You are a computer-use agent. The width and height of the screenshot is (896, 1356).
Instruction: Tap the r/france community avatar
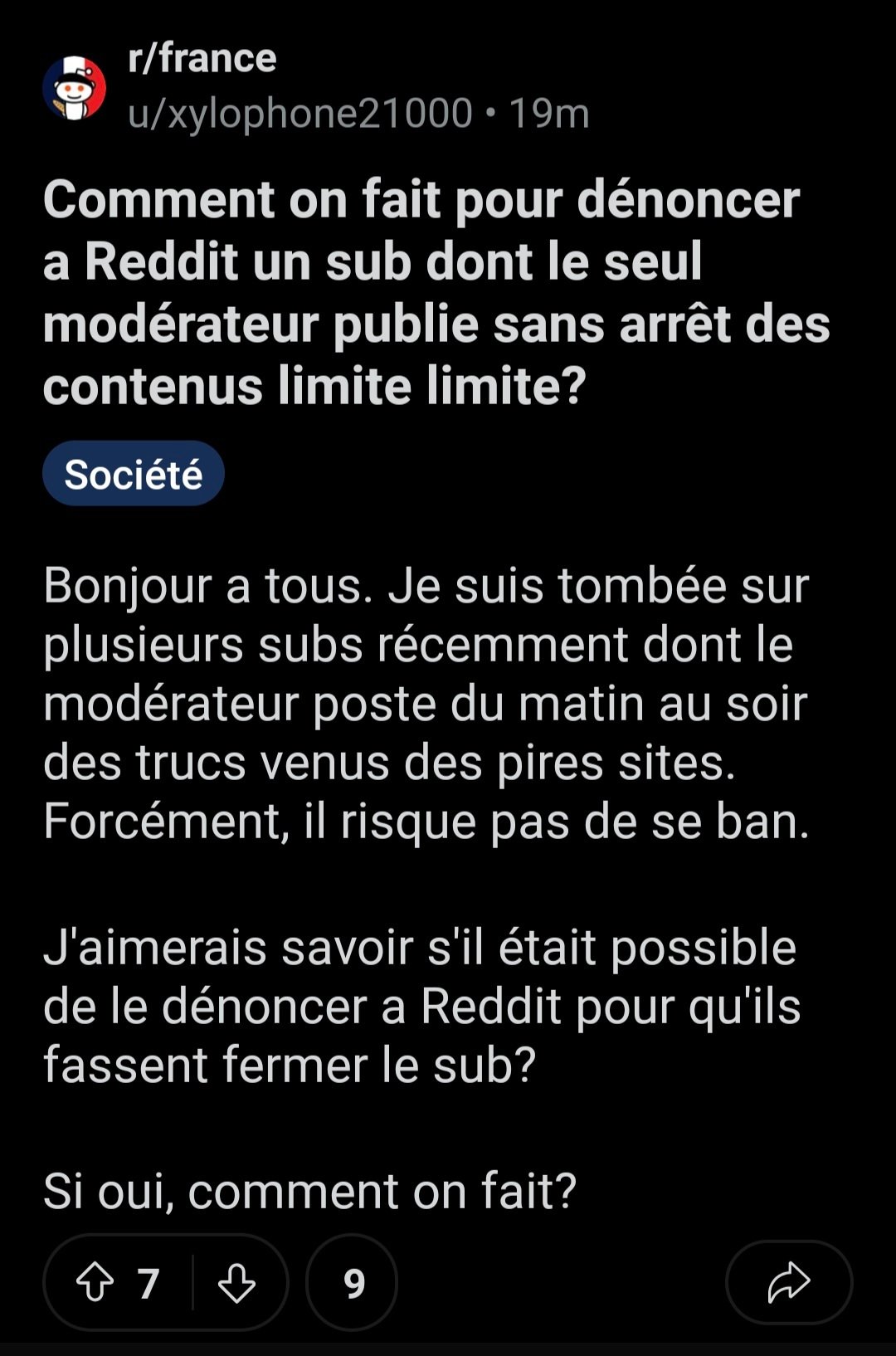(75, 88)
